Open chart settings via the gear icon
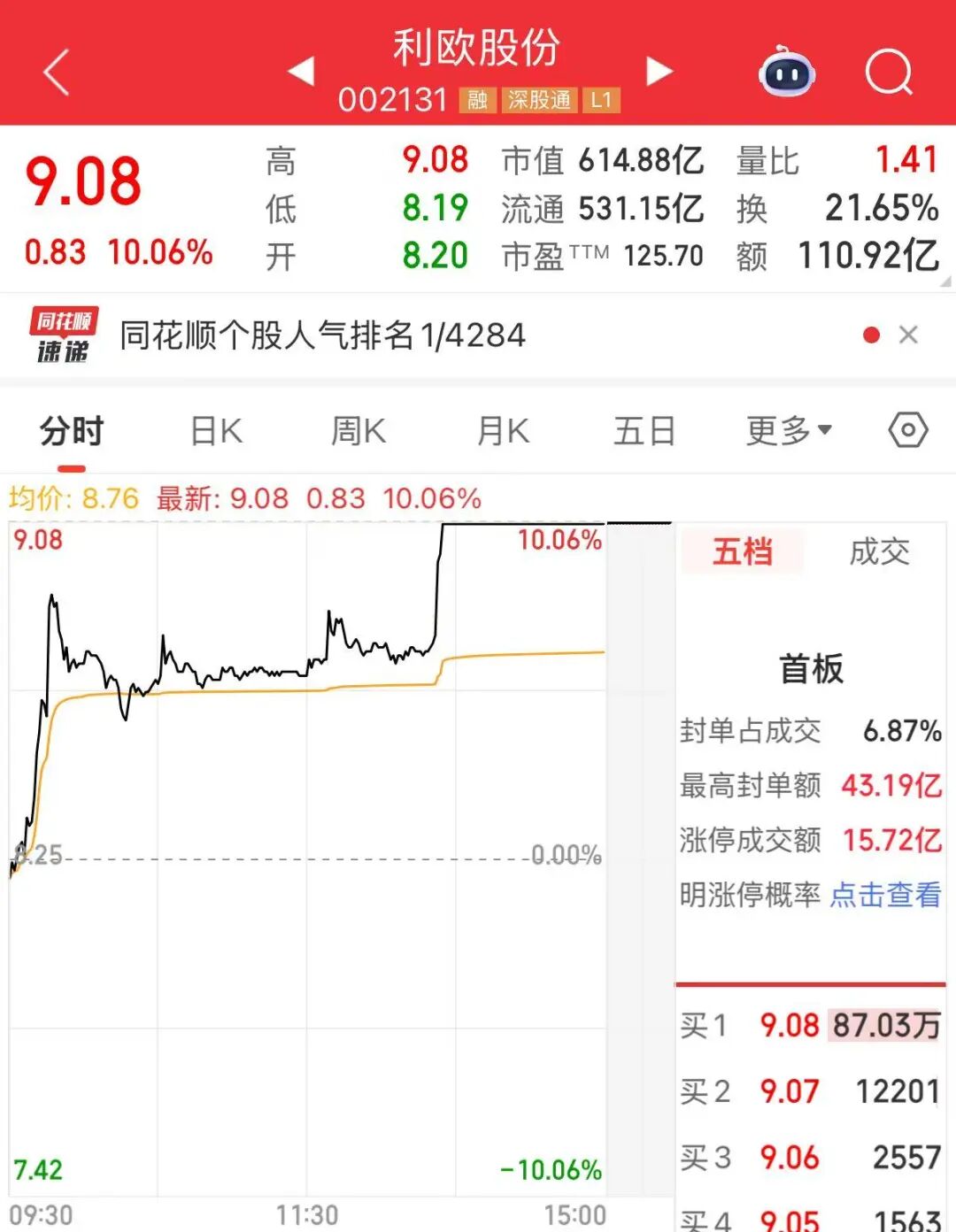 pos(907,430)
